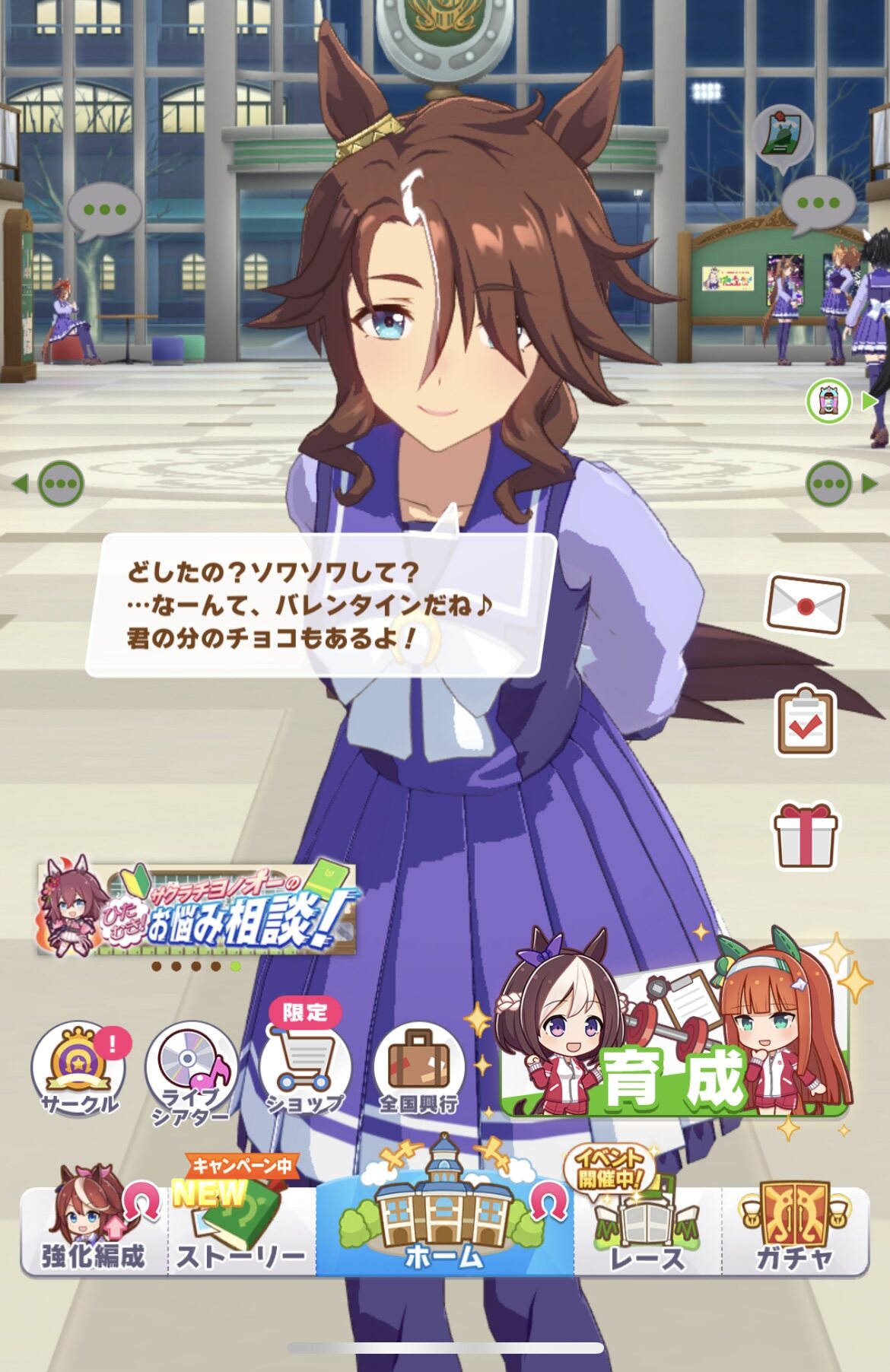The width and height of the screenshot is (890, 1372).
Task: Switch to the ストーリー tab
Action: 241,1232
